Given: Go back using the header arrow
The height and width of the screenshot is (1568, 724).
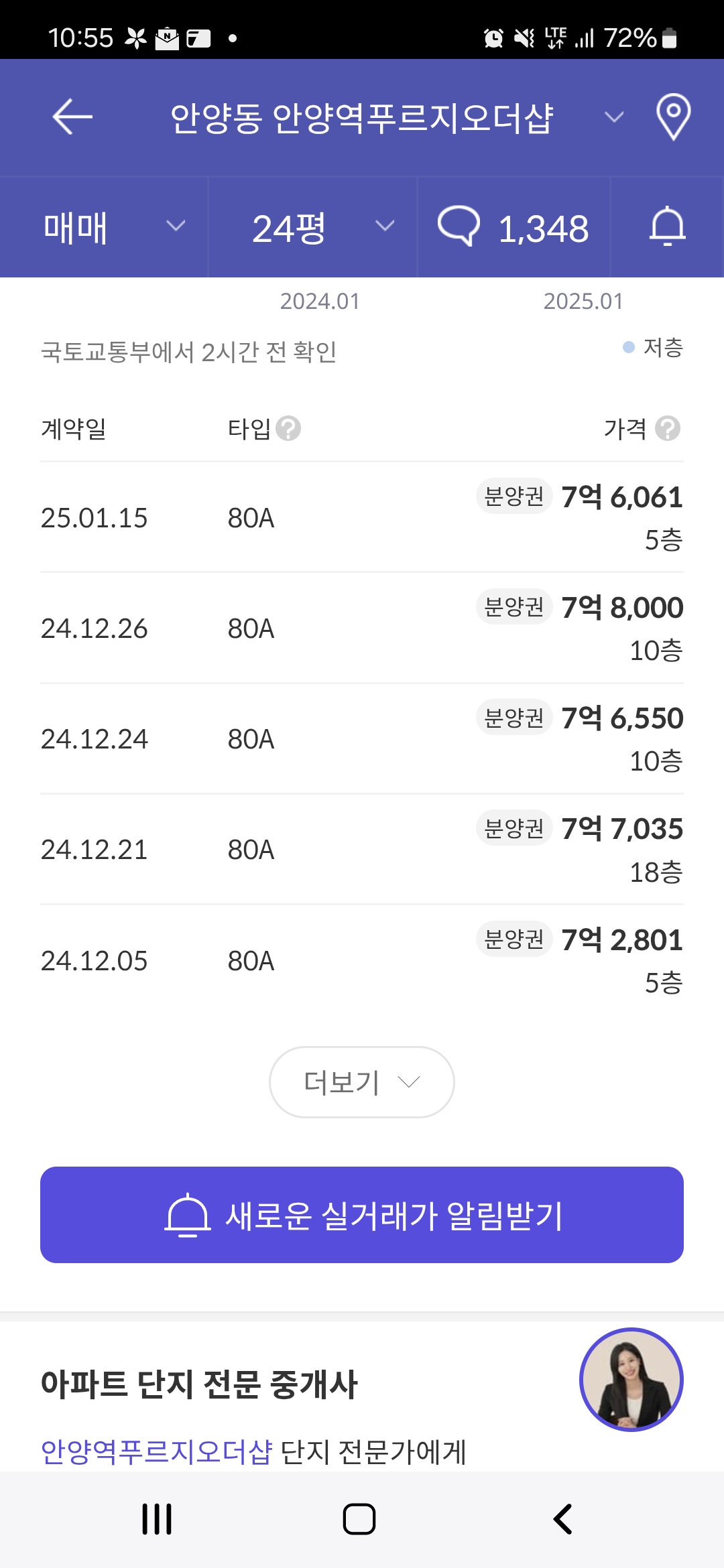Looking at the screenshot, I should [72, 117].
